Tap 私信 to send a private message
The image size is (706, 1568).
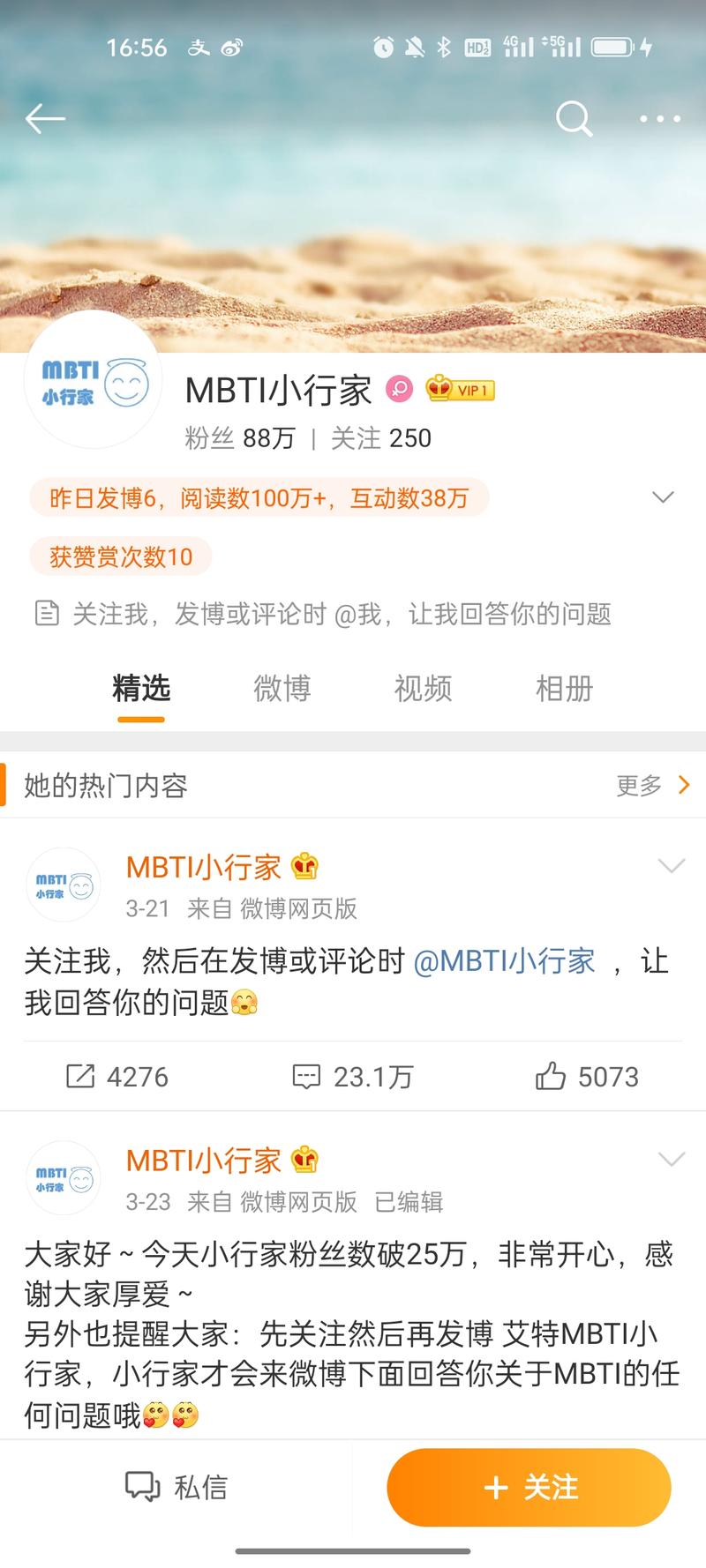coord(177,1487)
